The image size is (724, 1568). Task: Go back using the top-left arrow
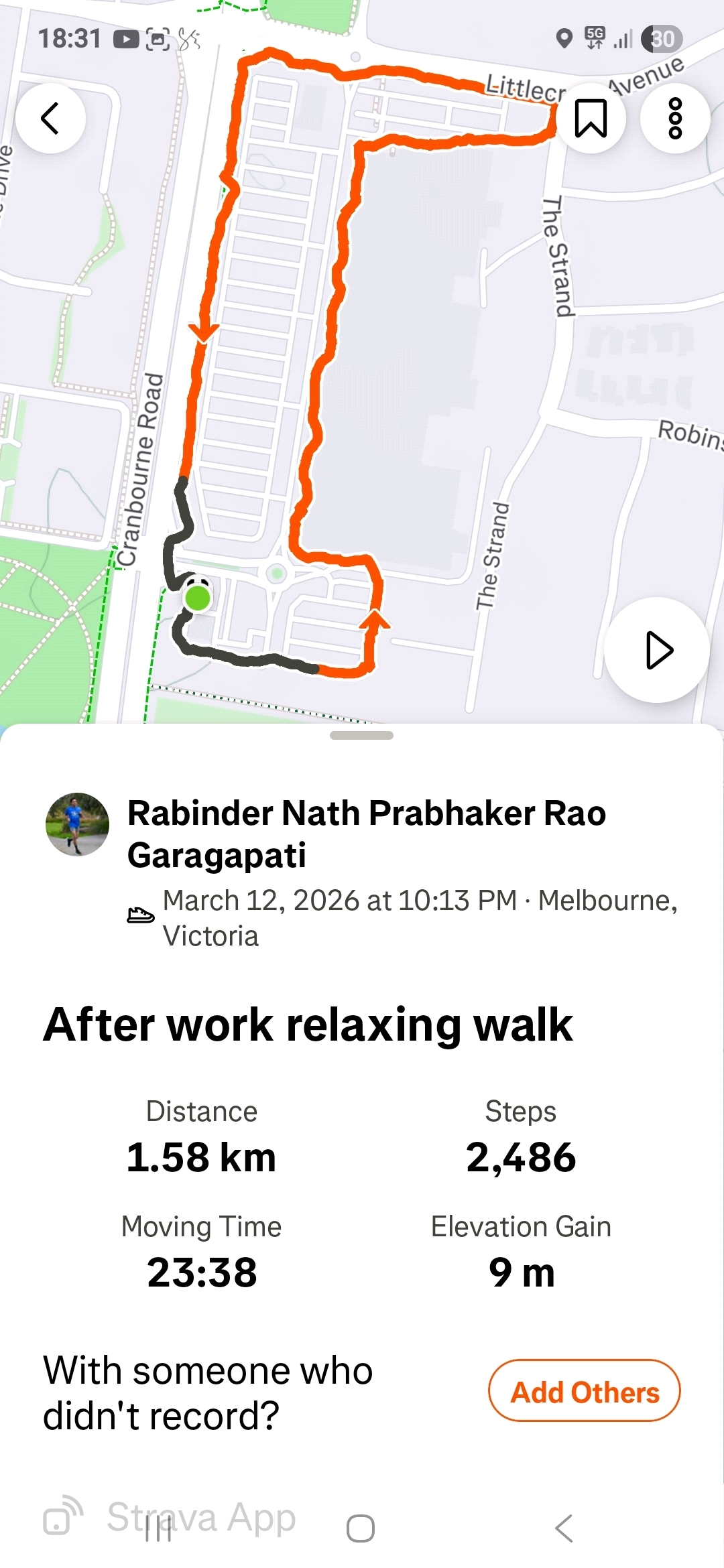[x=50, y=119]
